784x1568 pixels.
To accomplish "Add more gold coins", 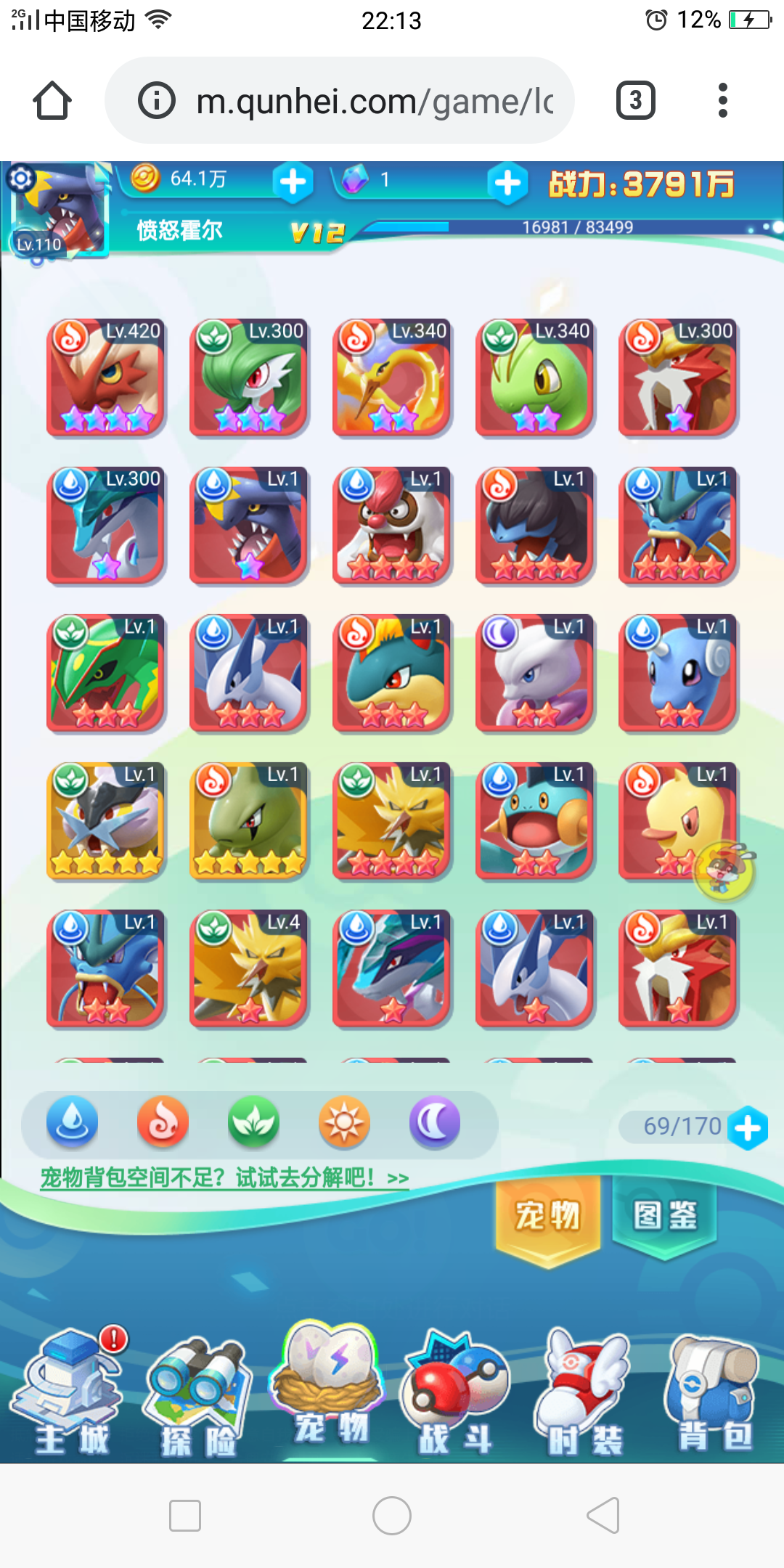I will [293, 181].
